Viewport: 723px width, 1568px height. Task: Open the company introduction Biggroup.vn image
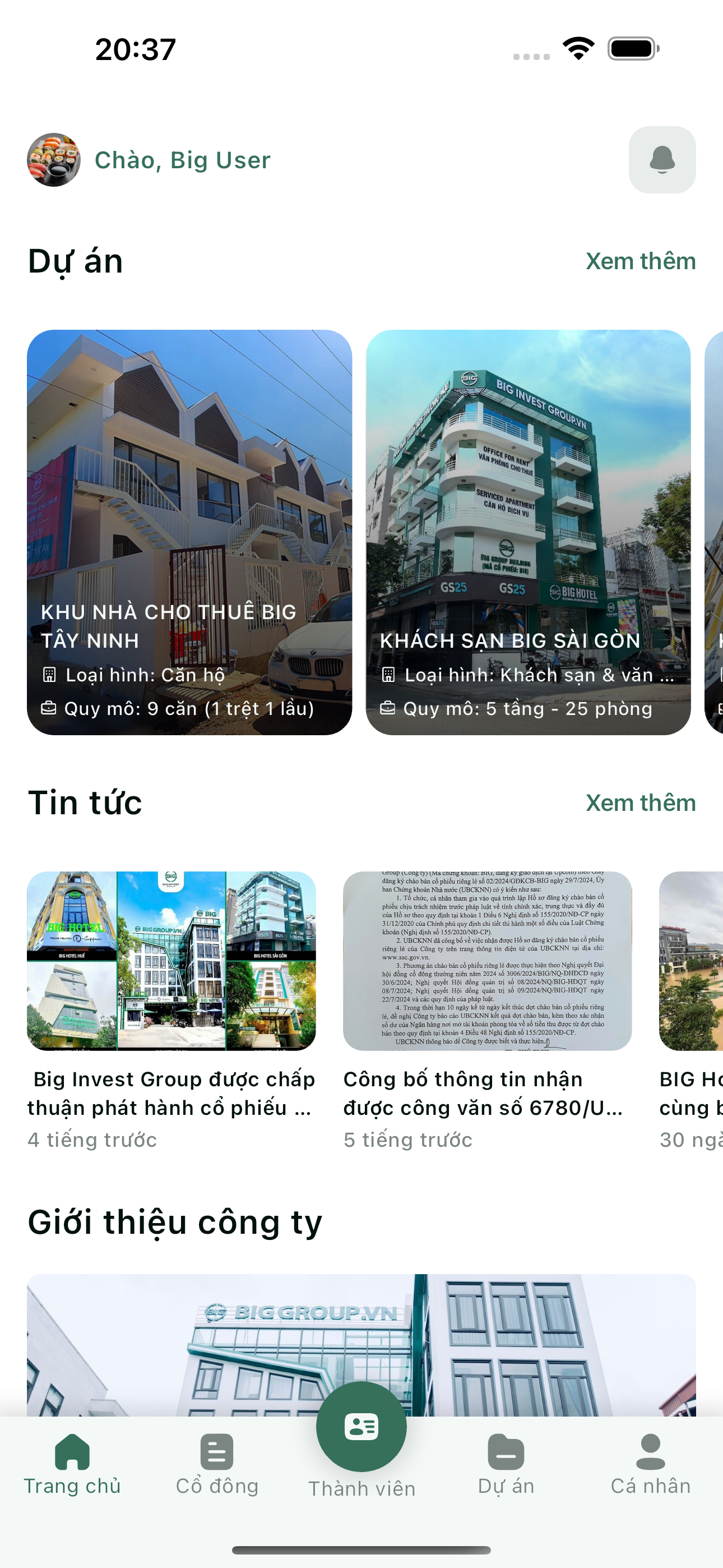pyautogui.click(x=361, y=1345)
